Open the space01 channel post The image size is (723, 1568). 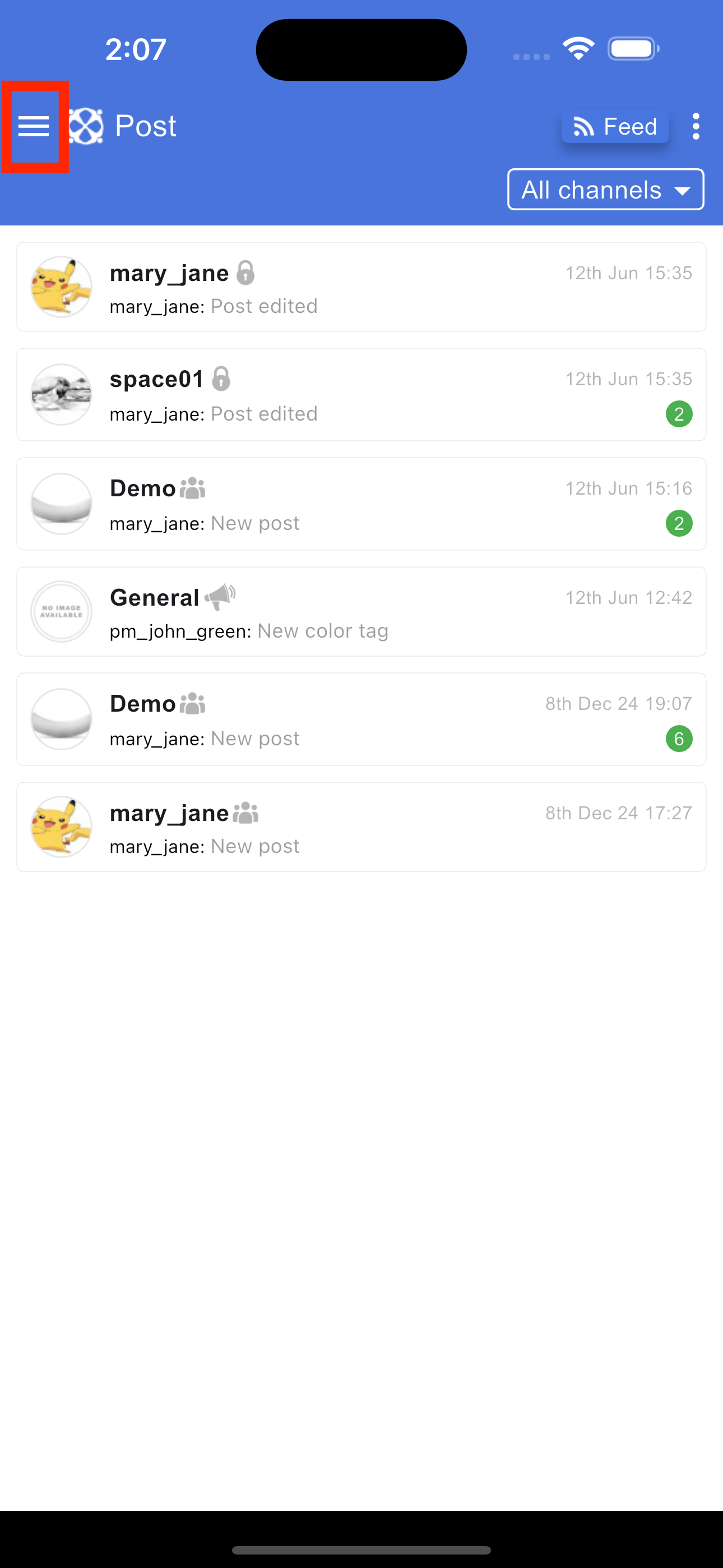pyautogui.click(x=361, y=394)
